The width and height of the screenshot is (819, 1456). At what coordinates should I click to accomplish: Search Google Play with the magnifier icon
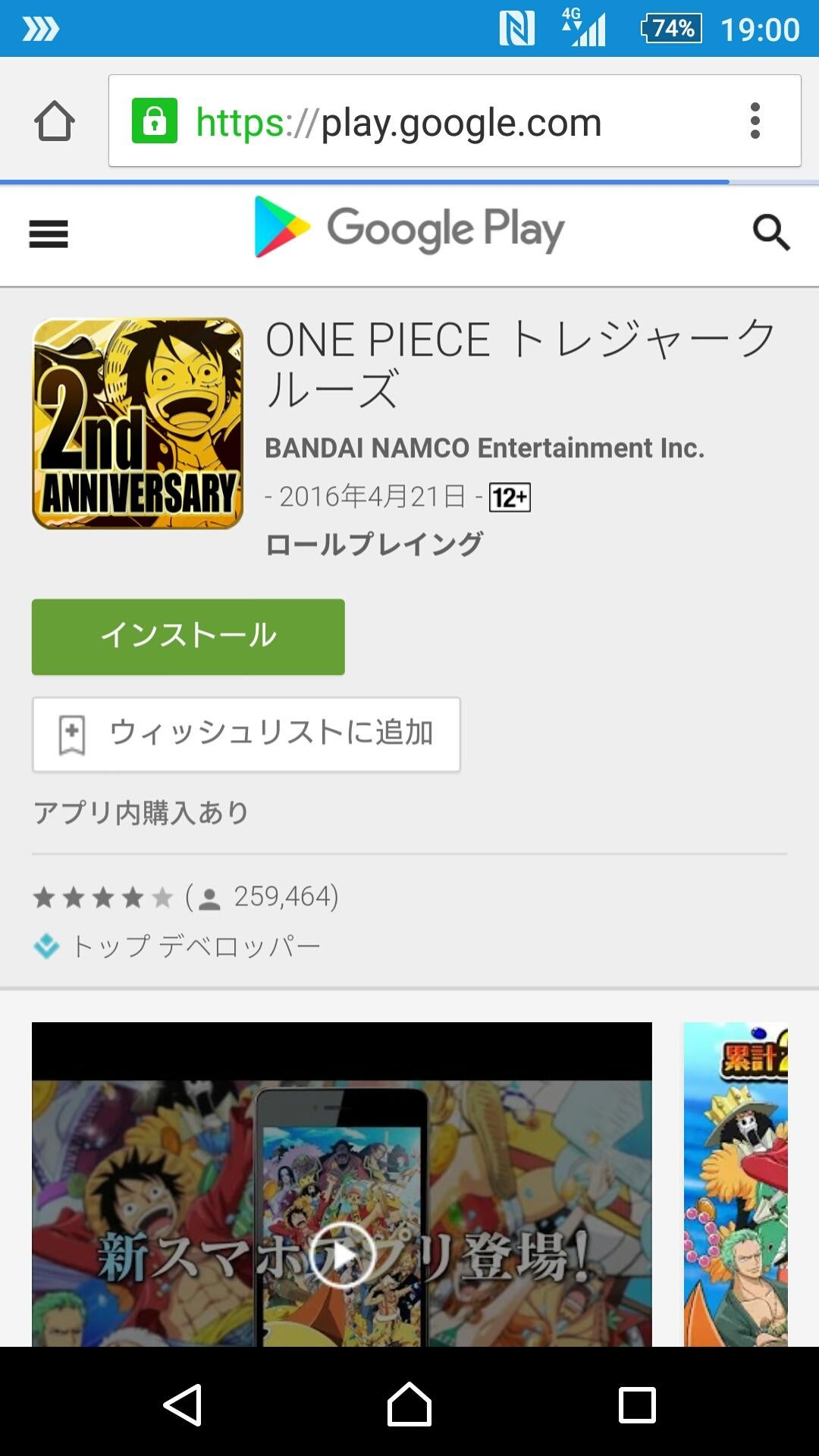(770, 232)
